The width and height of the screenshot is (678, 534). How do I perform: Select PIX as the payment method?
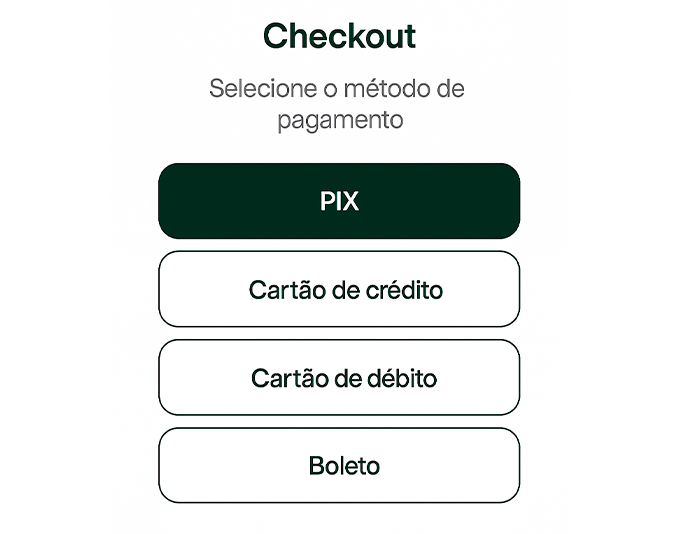pos(339,201)
